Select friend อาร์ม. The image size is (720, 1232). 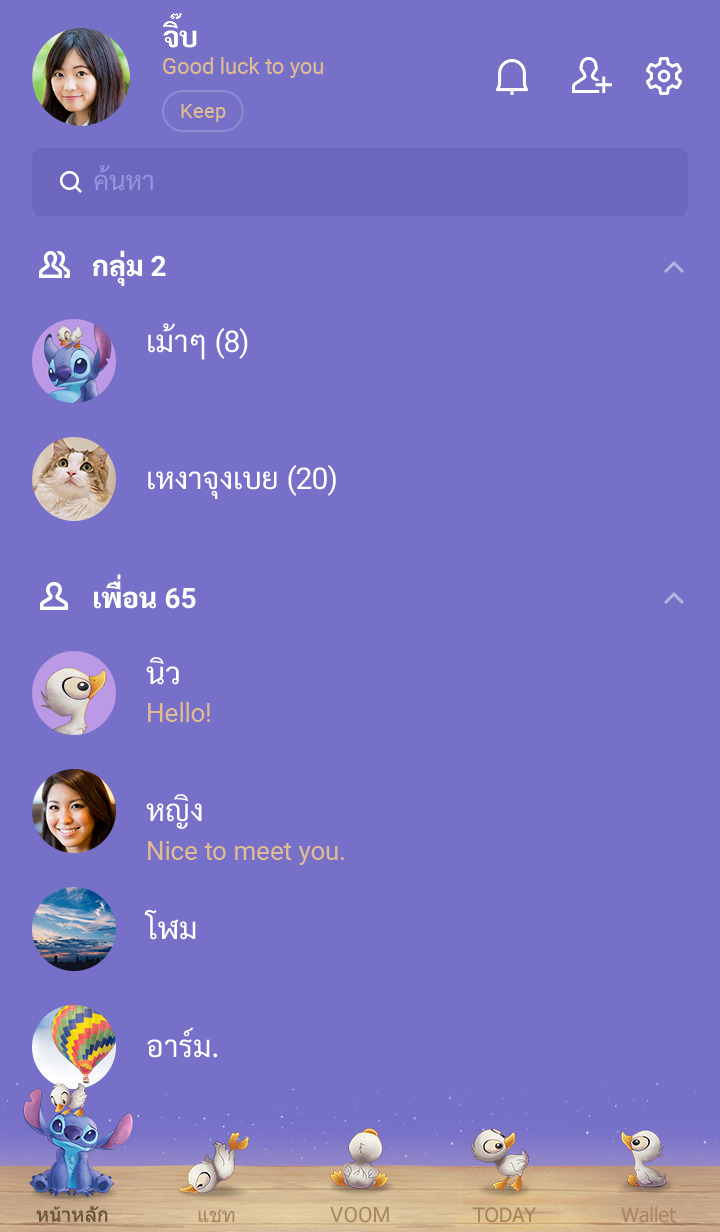(x=182, y=1047)
